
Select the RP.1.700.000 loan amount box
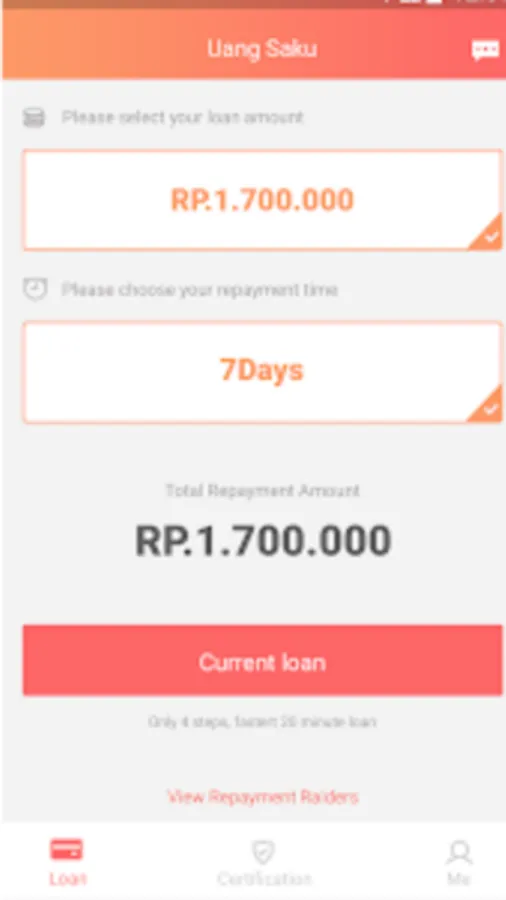[x=263, y=200]
